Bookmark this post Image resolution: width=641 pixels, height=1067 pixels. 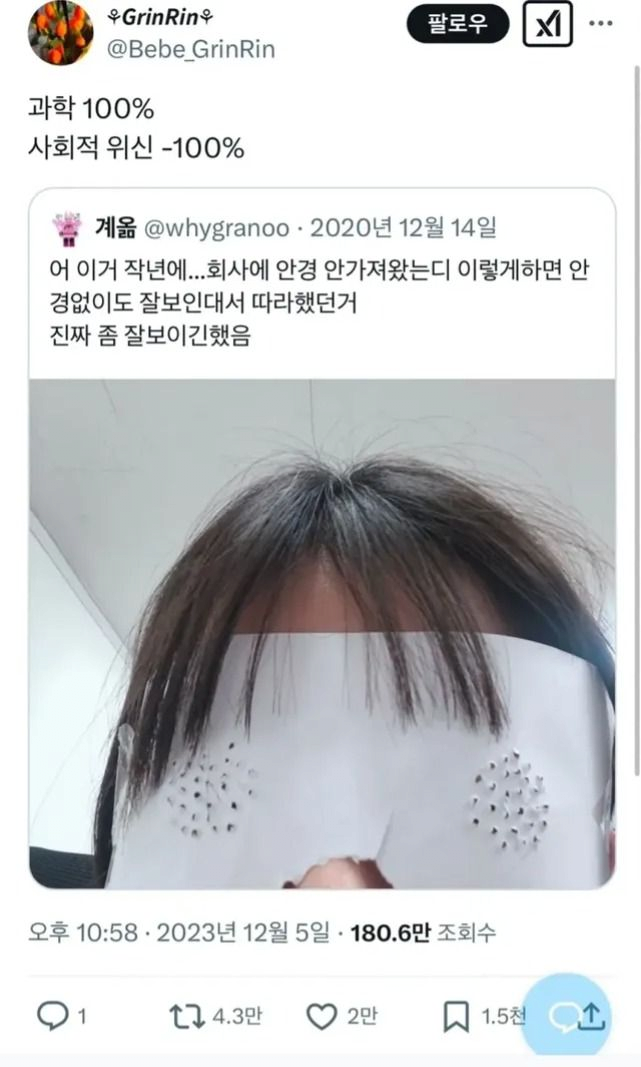click(456, 1016)
